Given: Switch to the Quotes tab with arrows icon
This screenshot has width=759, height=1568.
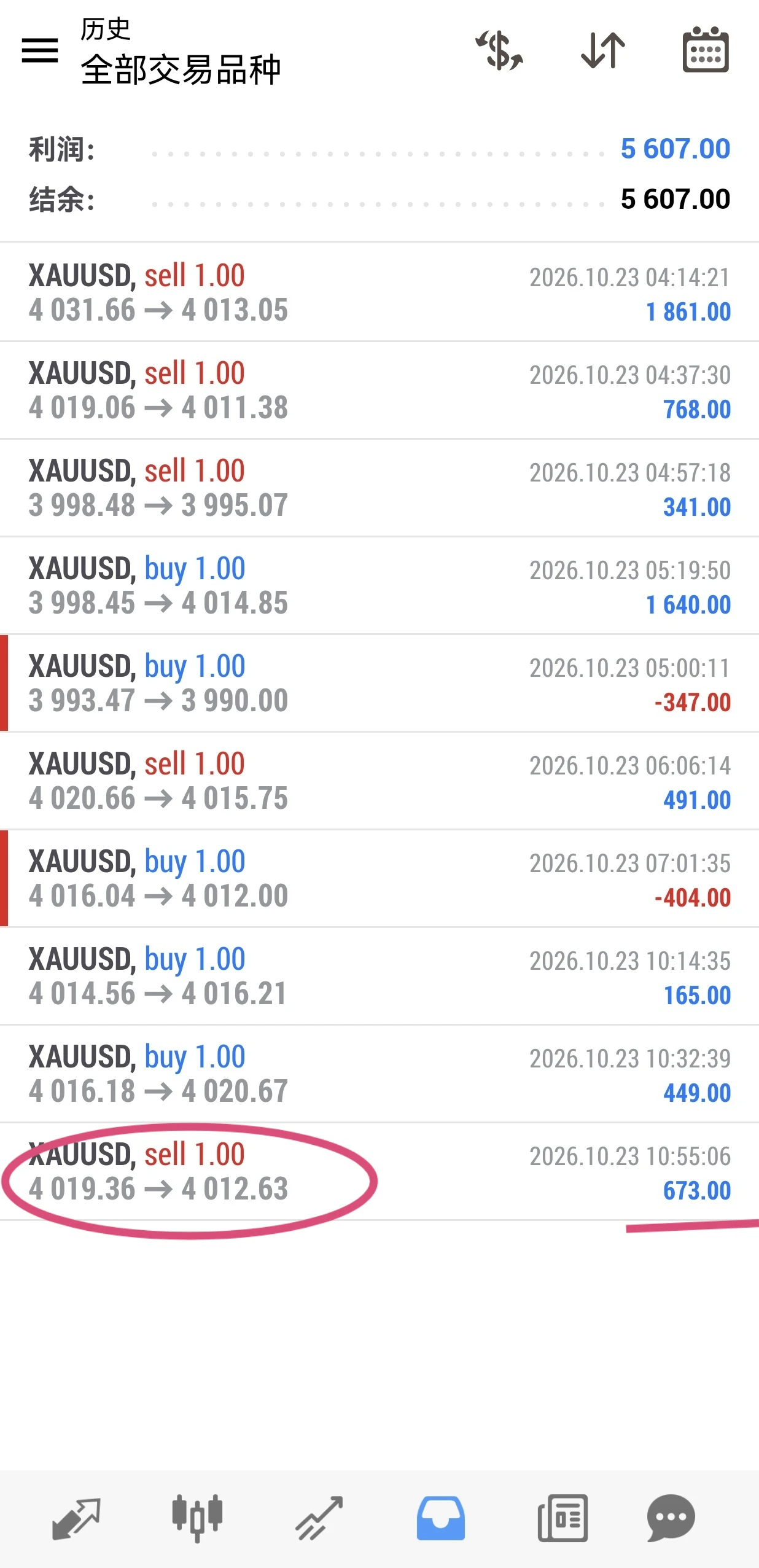Looking at the screenshot, I should click(76, 1518).
